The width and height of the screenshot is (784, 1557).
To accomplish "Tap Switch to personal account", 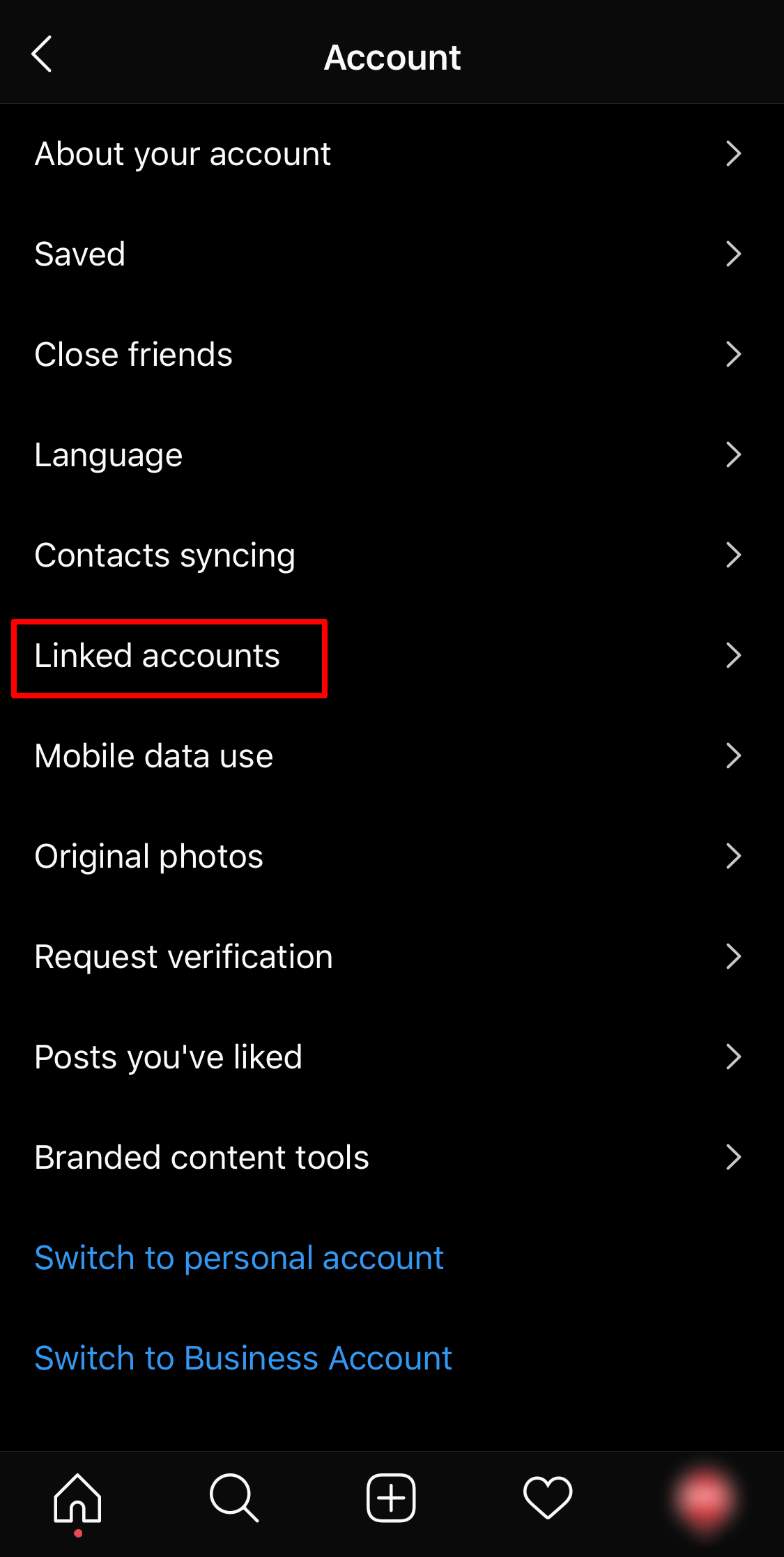I will (239, 1258).
